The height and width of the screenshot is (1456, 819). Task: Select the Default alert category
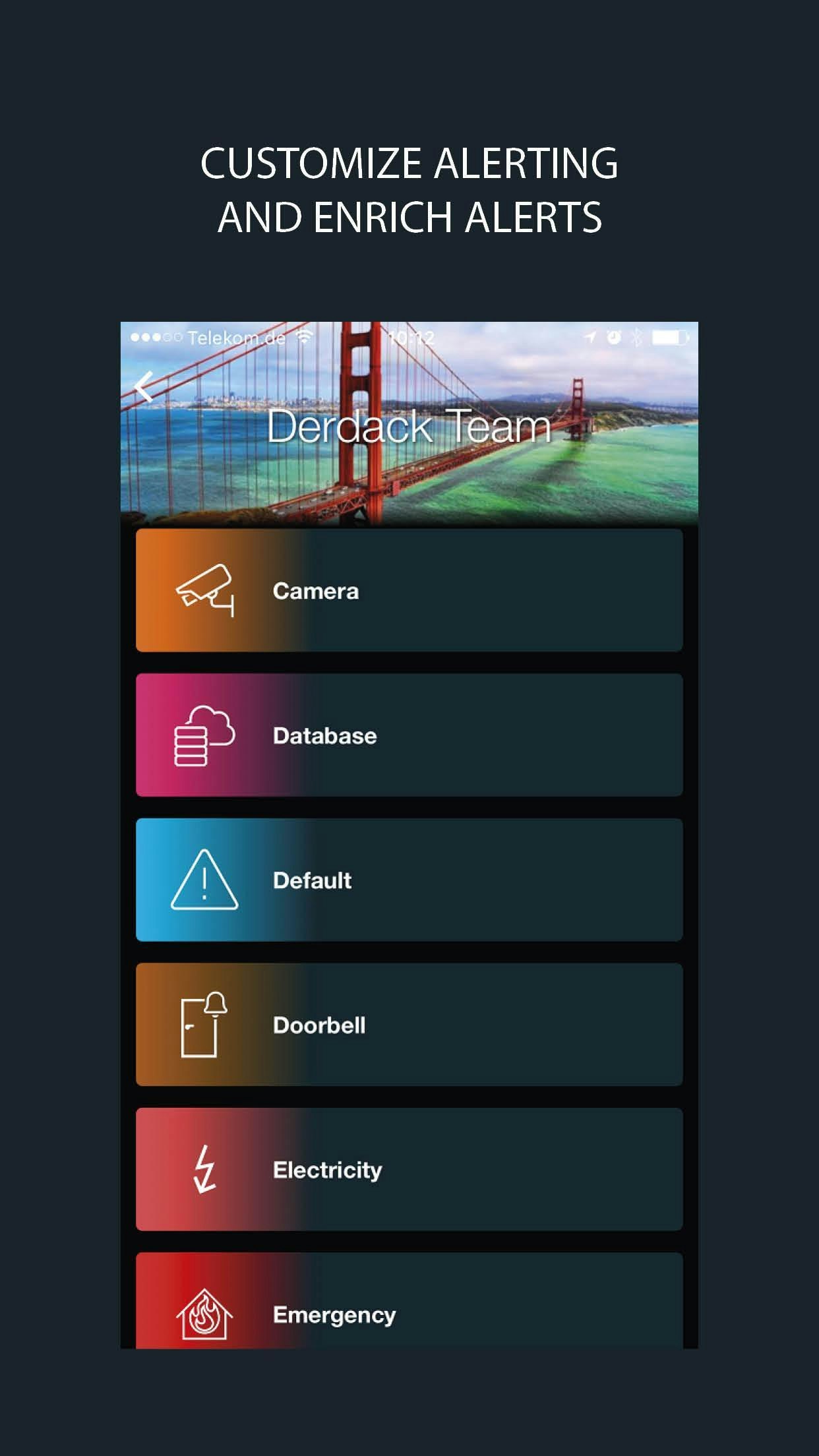click(x=409, y=880)
